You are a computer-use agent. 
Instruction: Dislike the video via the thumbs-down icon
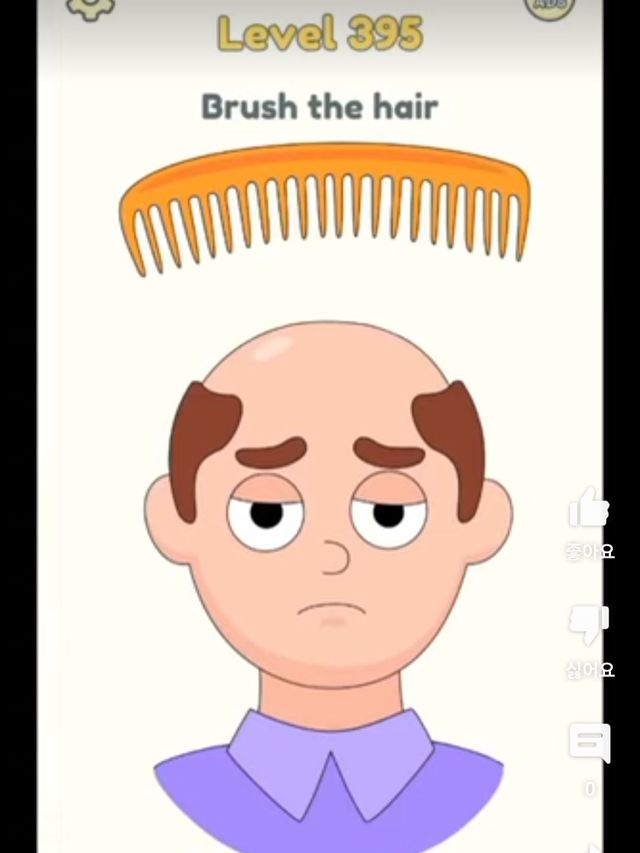[589, 626]
